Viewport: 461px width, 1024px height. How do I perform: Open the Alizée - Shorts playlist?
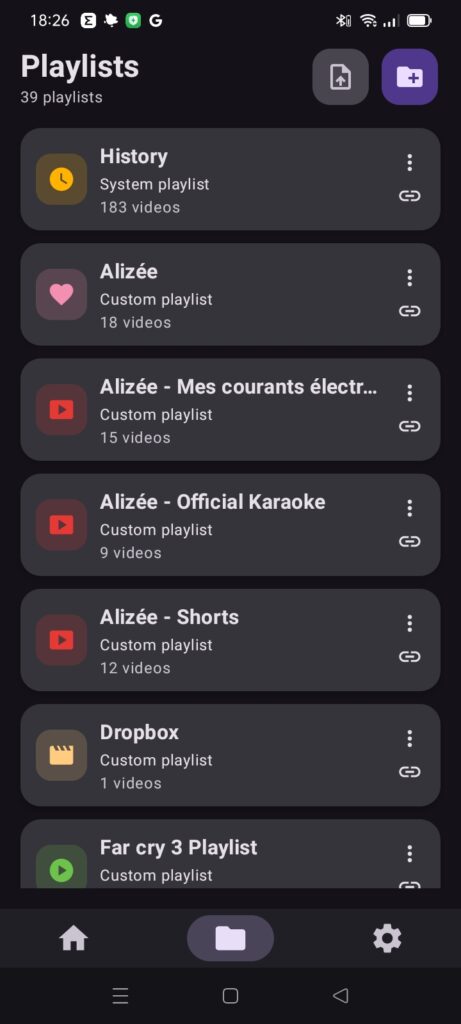[x=230, y=640]
